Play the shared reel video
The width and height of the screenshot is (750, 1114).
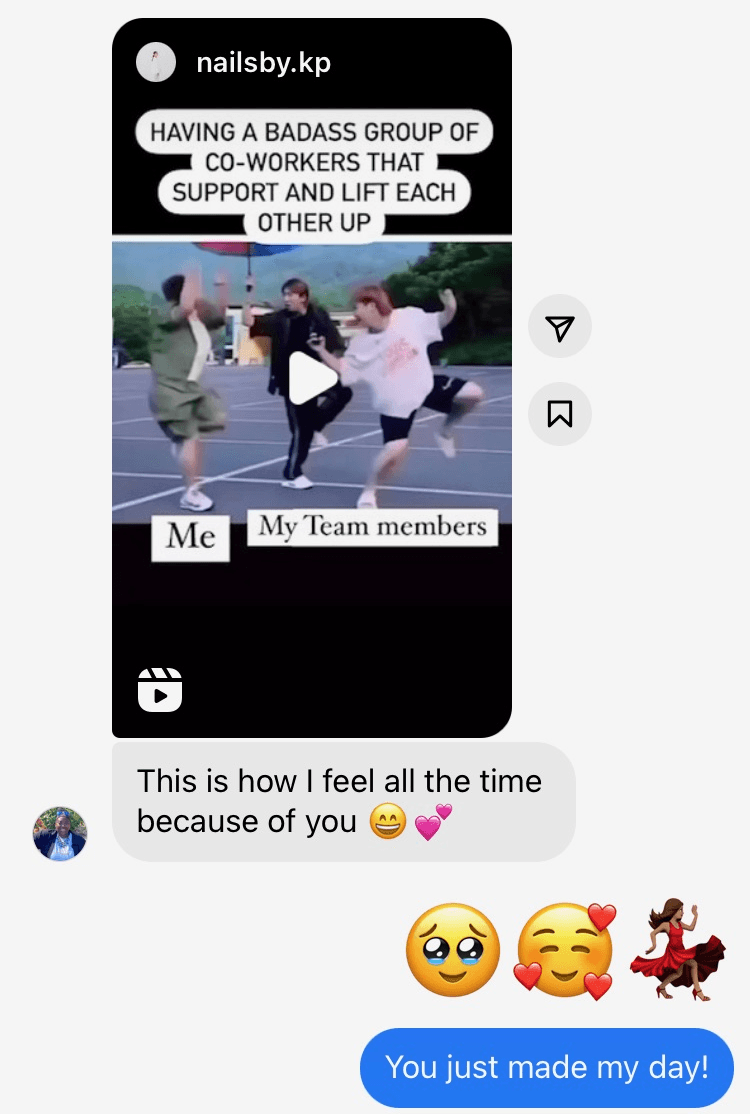pos(312,380)
